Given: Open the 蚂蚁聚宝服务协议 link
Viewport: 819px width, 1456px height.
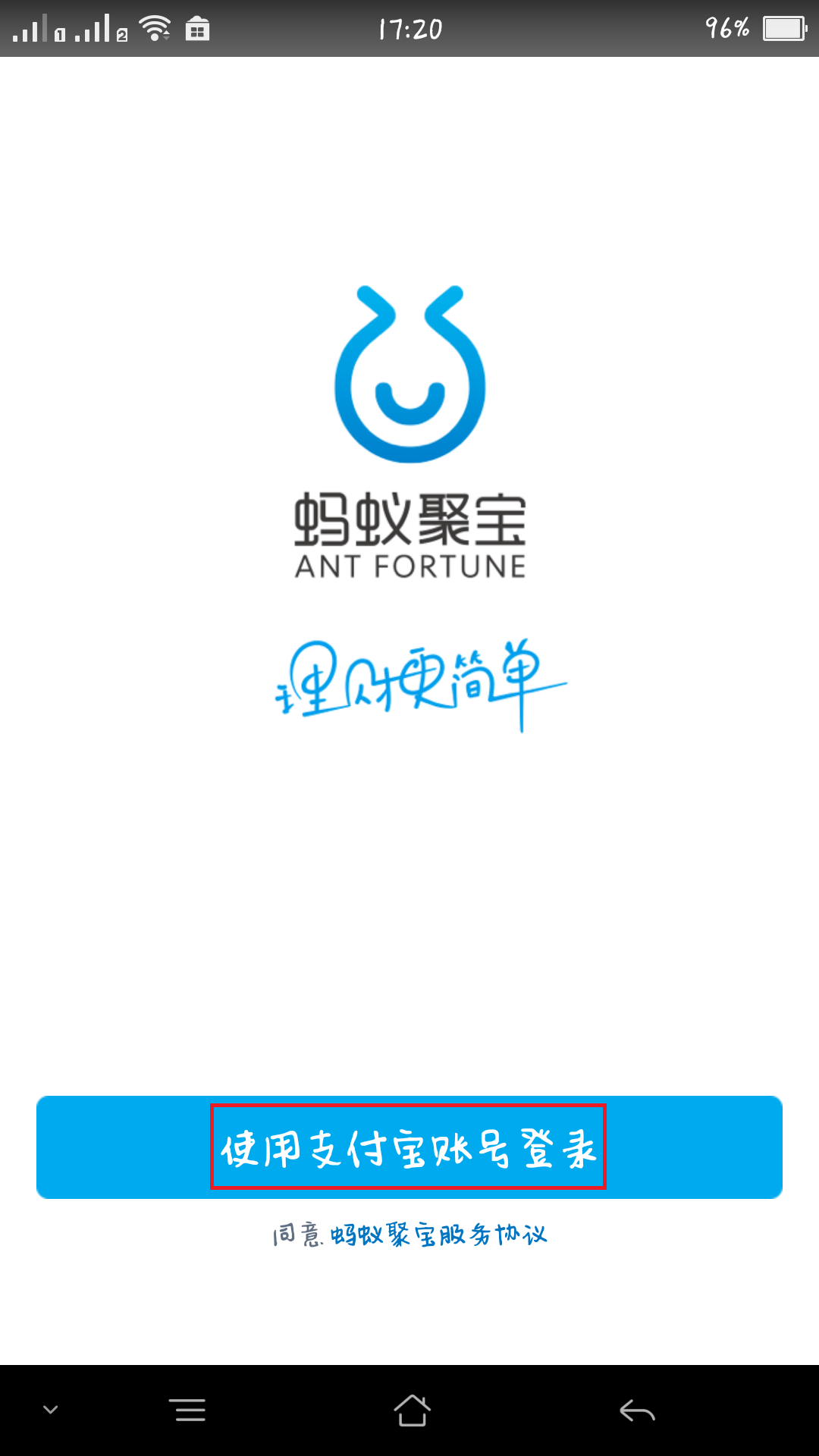Looking at the screenshot, I should click(x=438, y=1235).
